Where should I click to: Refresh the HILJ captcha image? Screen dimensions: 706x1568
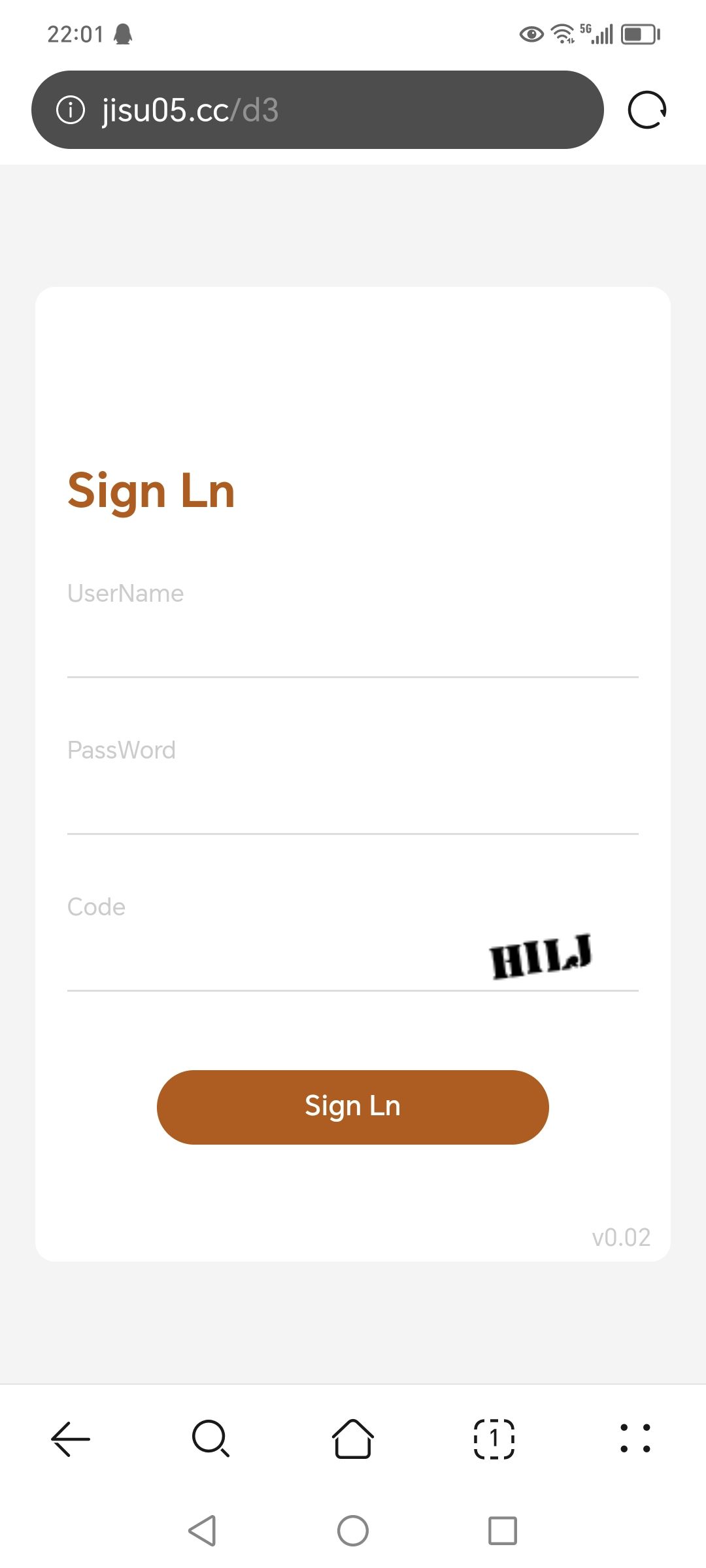541,956
